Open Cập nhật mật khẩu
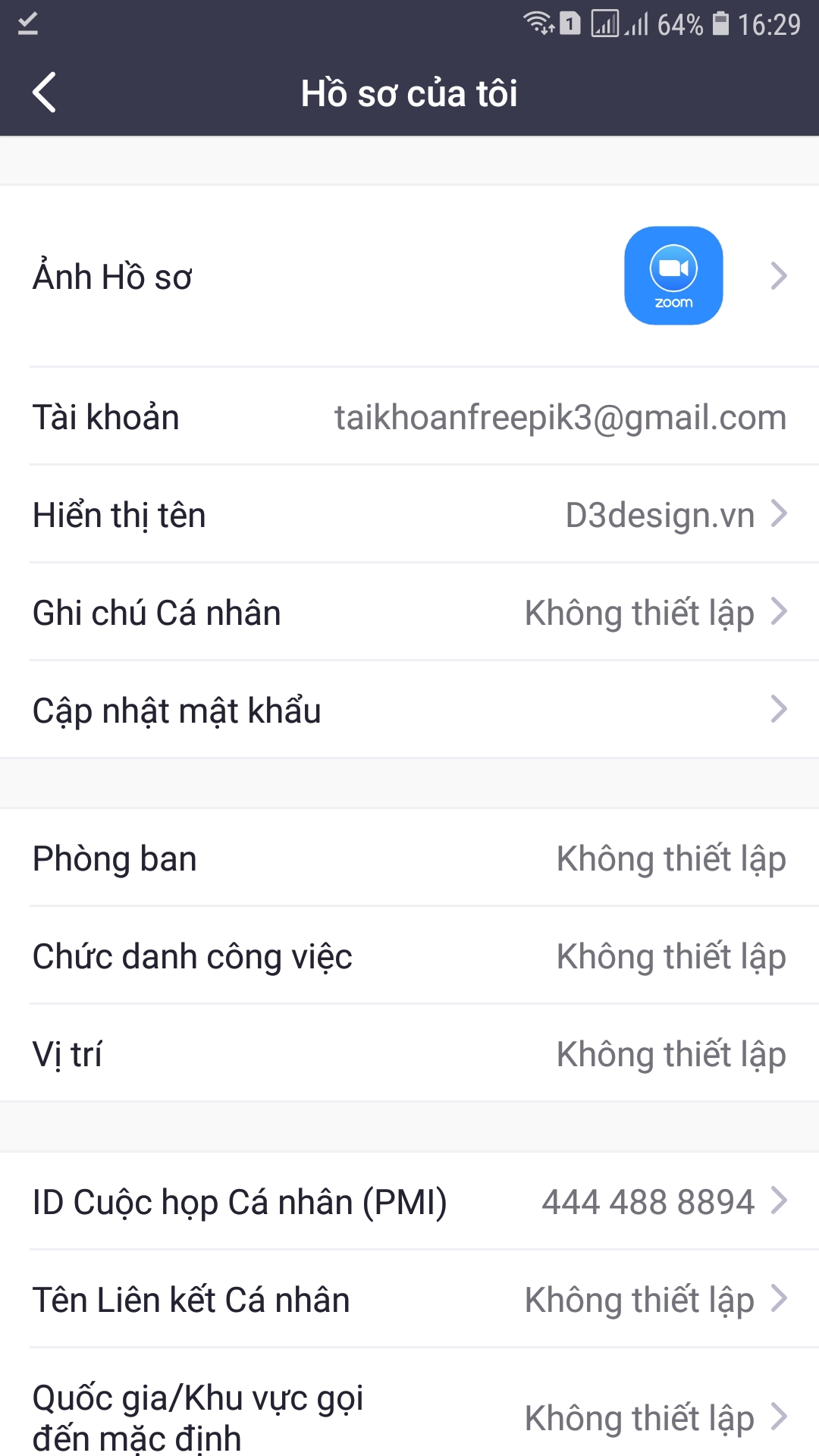This screenshot has height=1456, width=819. pos(409,710)
